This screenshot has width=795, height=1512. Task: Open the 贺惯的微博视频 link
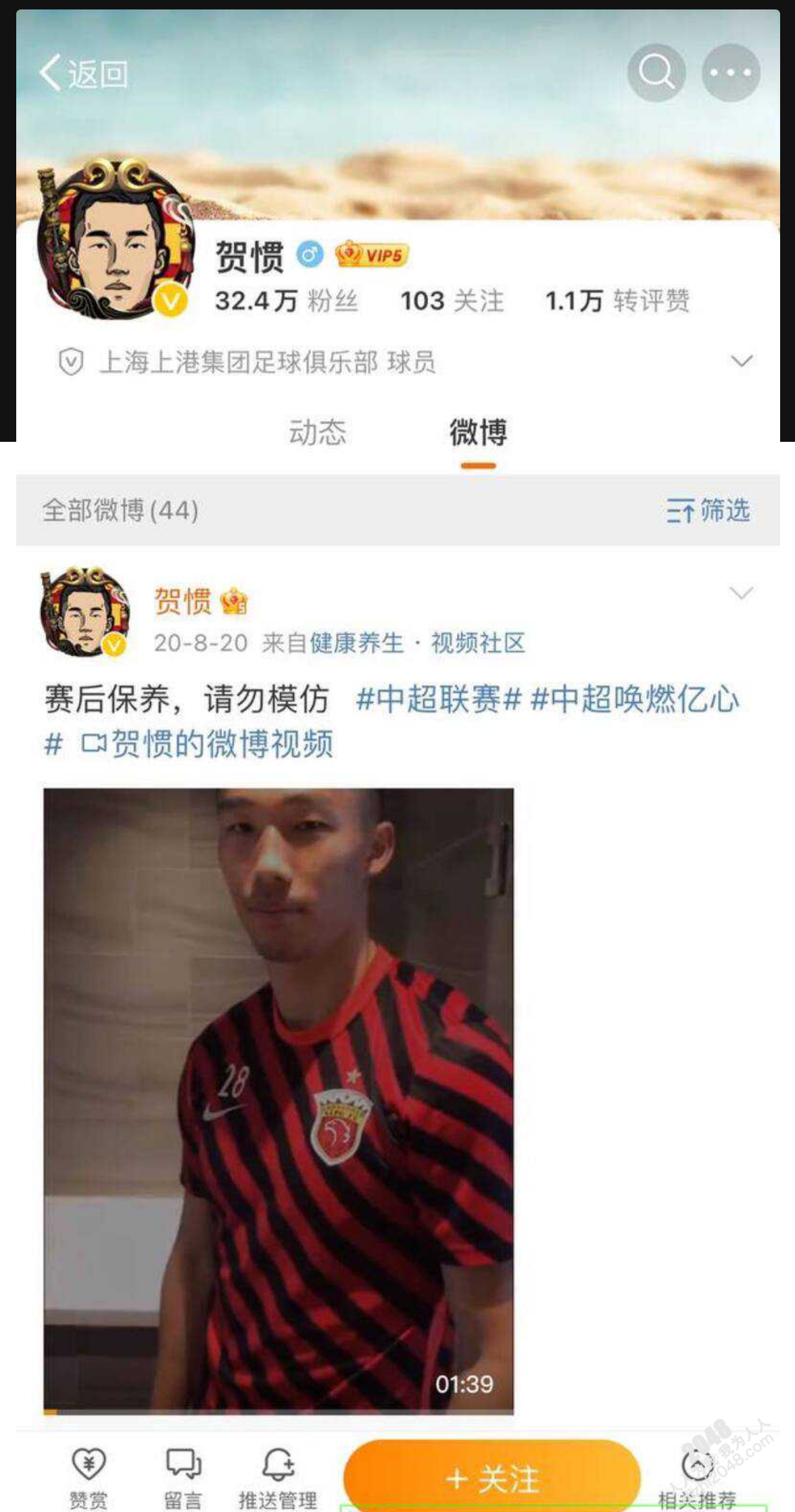coord(208,744)
